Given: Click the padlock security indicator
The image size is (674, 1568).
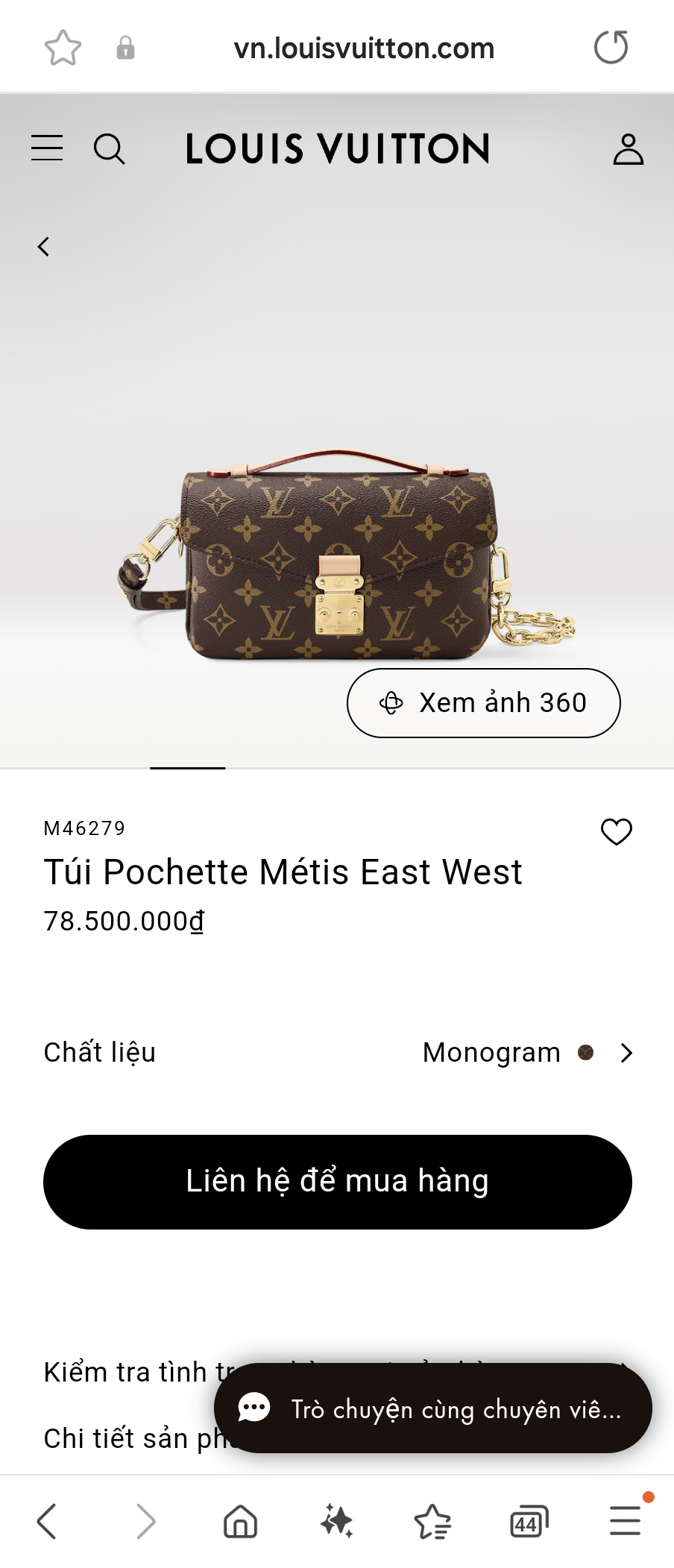Looking at the screenshot, I should pos(125,47).
